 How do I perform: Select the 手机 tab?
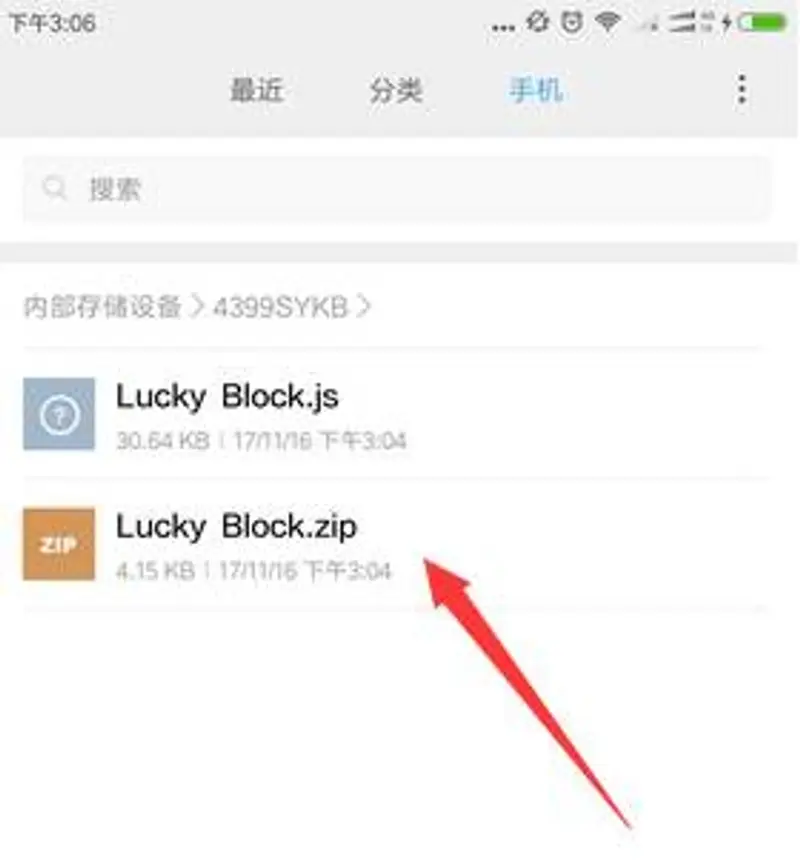(536, 91)
